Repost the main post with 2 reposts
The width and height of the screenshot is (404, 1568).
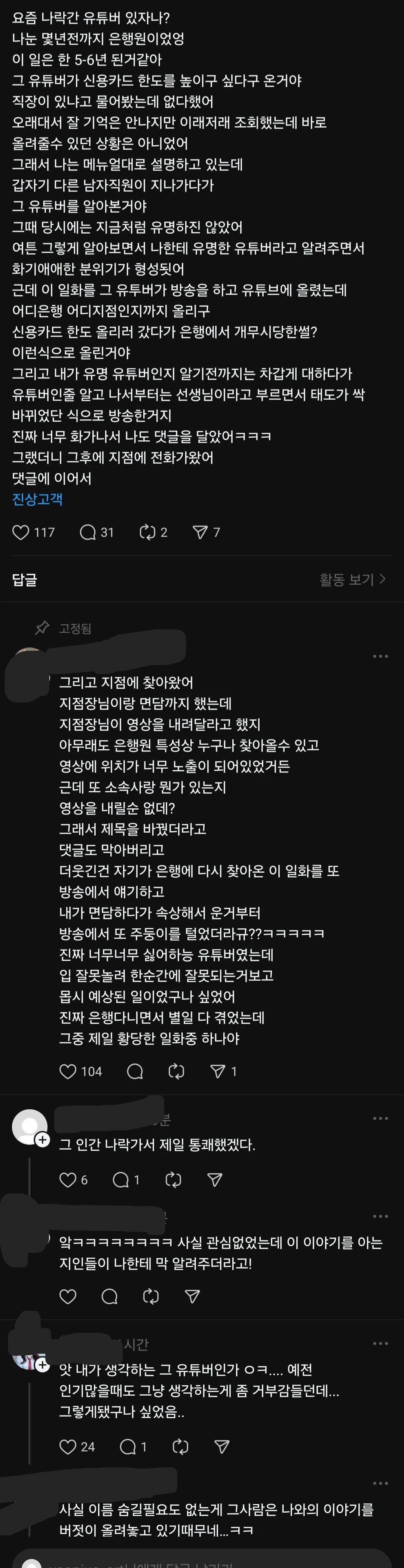pos(147,532)
